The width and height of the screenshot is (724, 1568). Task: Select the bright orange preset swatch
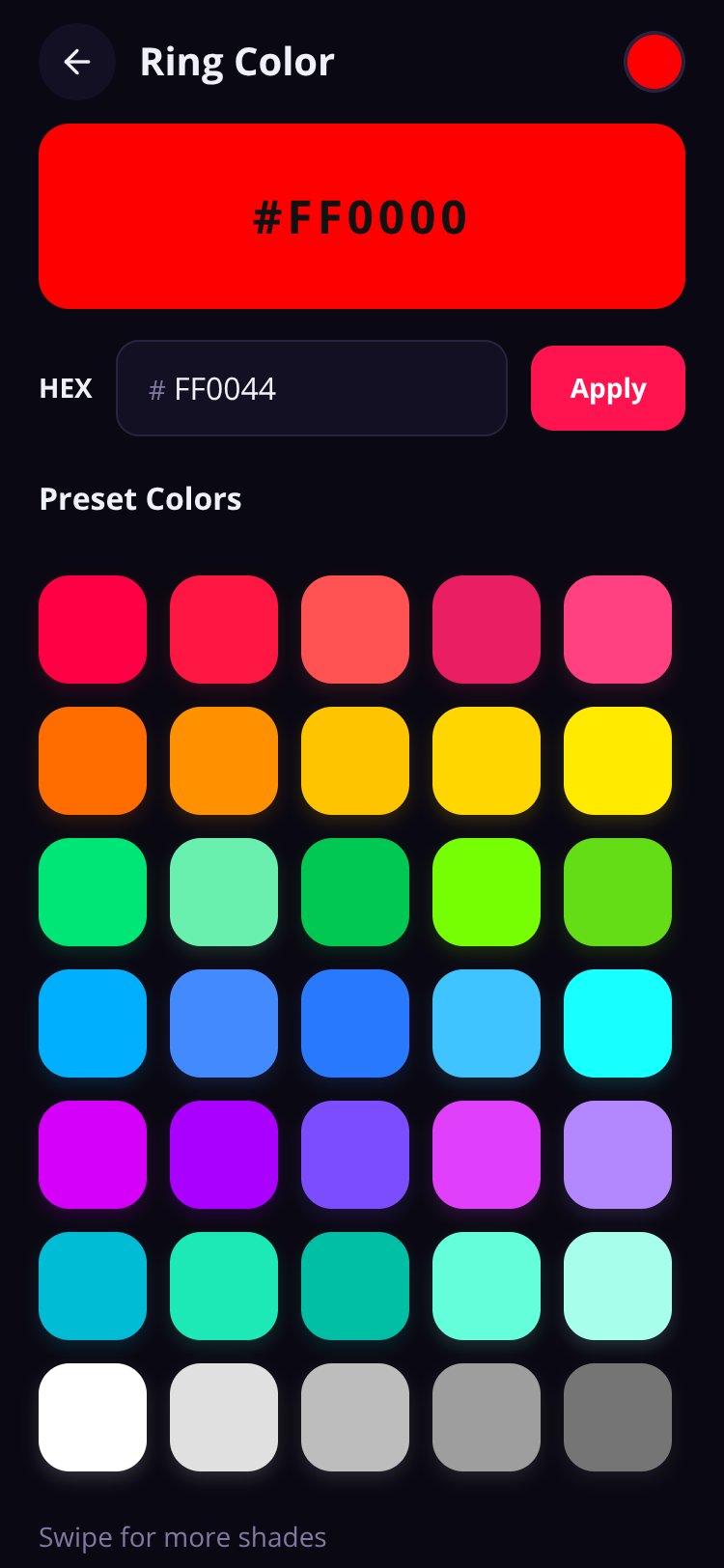point(93,761)
